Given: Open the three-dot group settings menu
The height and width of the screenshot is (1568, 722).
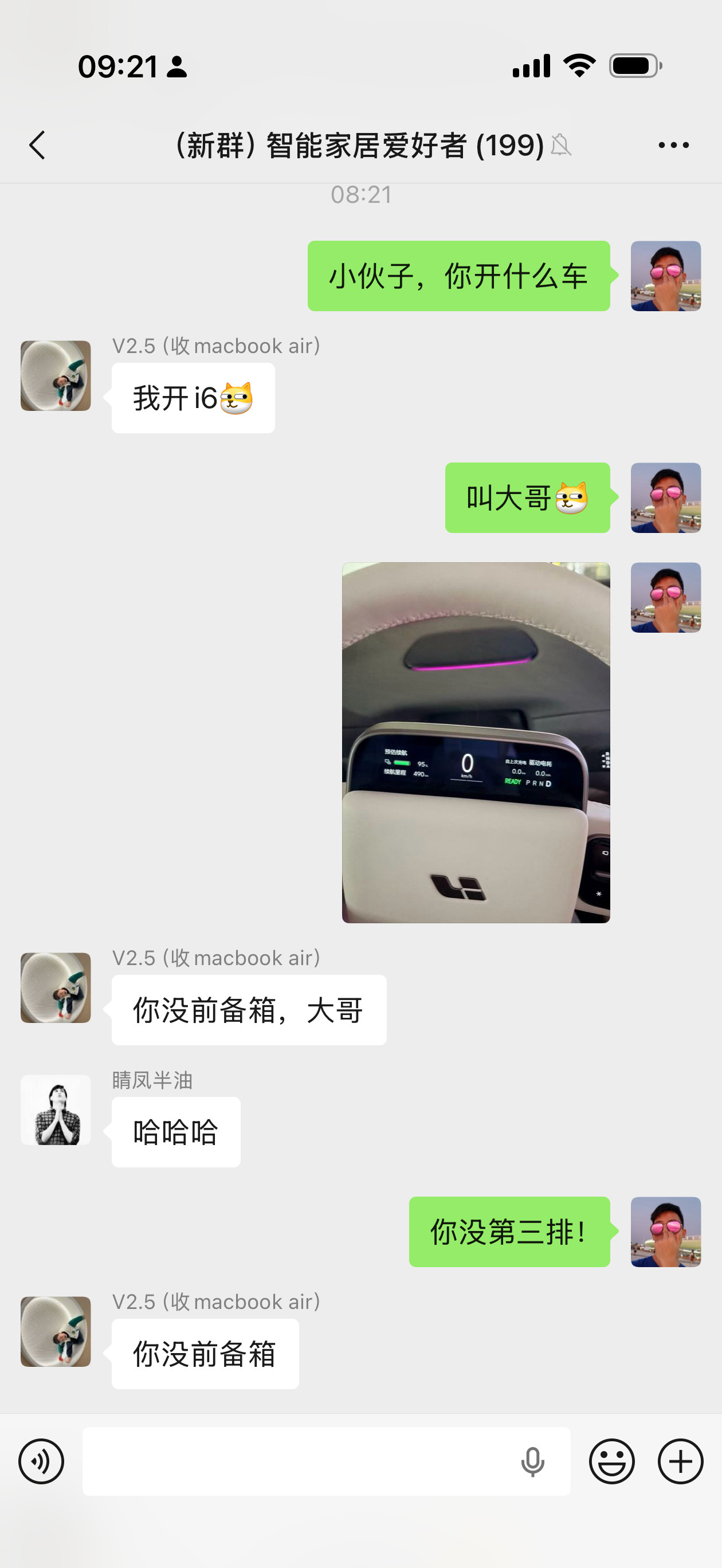Looking at the screenshot, I should coord(672,144).
